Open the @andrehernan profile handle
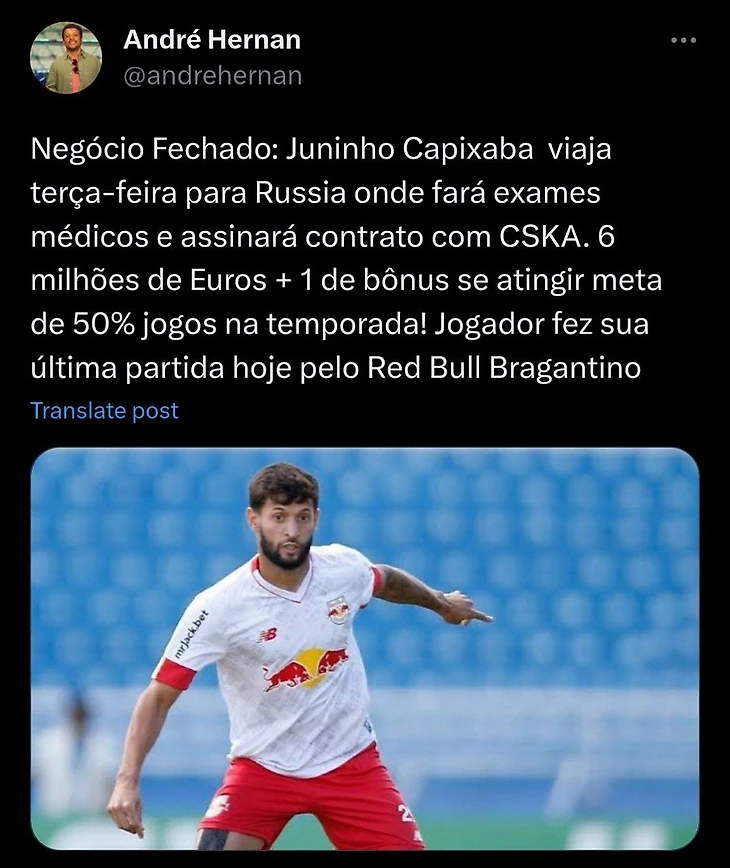The width and height of the screenshot is (730, 868). (x=212, y=76)
